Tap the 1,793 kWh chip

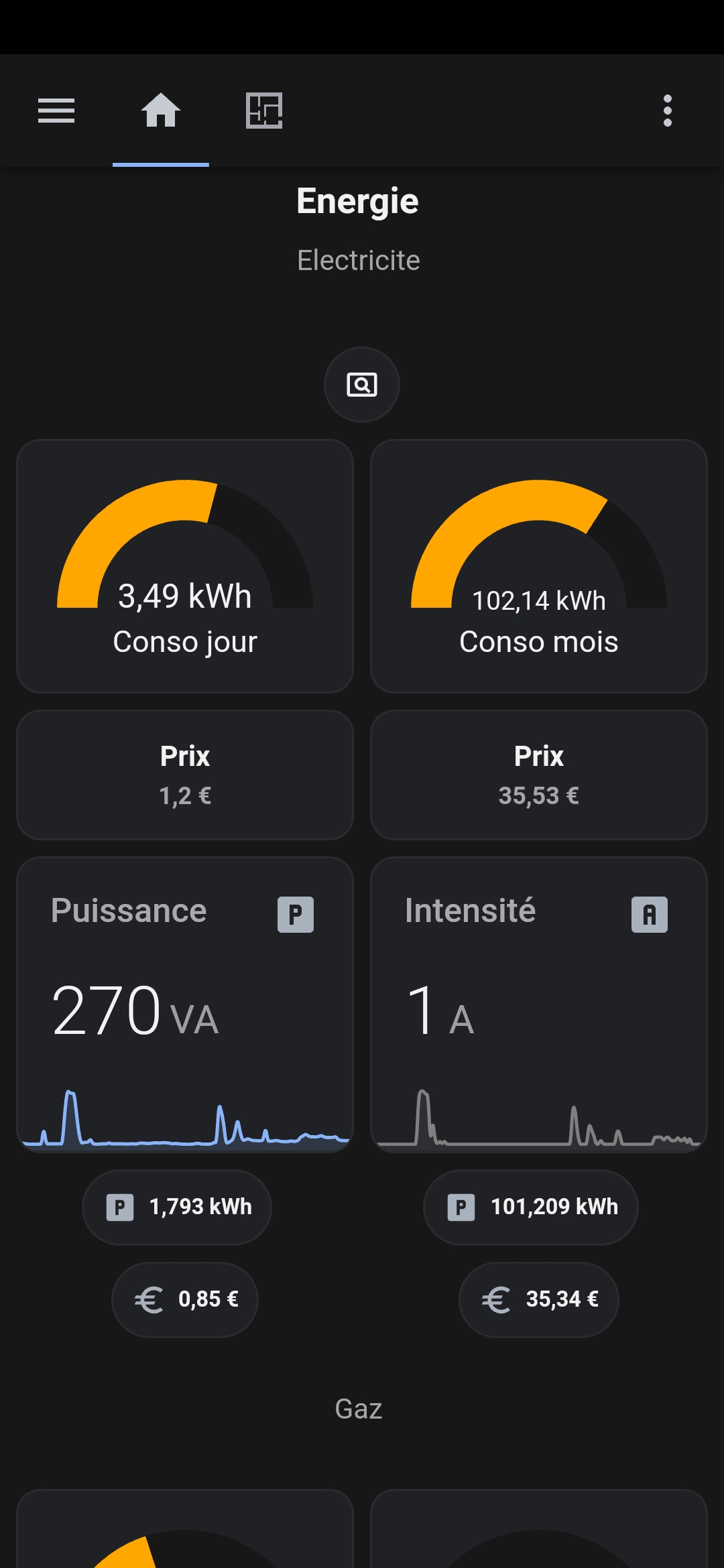click(178, 1207)
